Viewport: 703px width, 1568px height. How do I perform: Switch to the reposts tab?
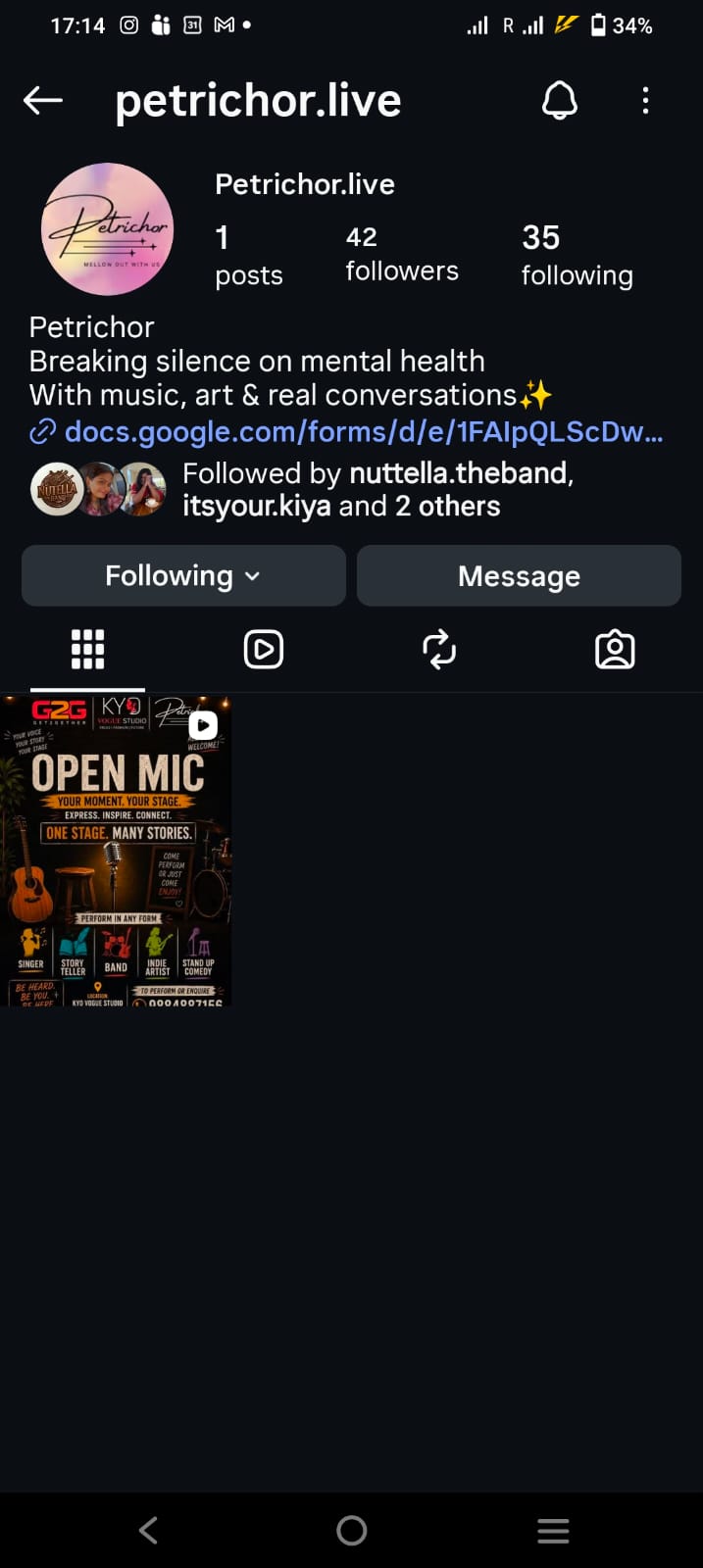(x=439, y=650)
